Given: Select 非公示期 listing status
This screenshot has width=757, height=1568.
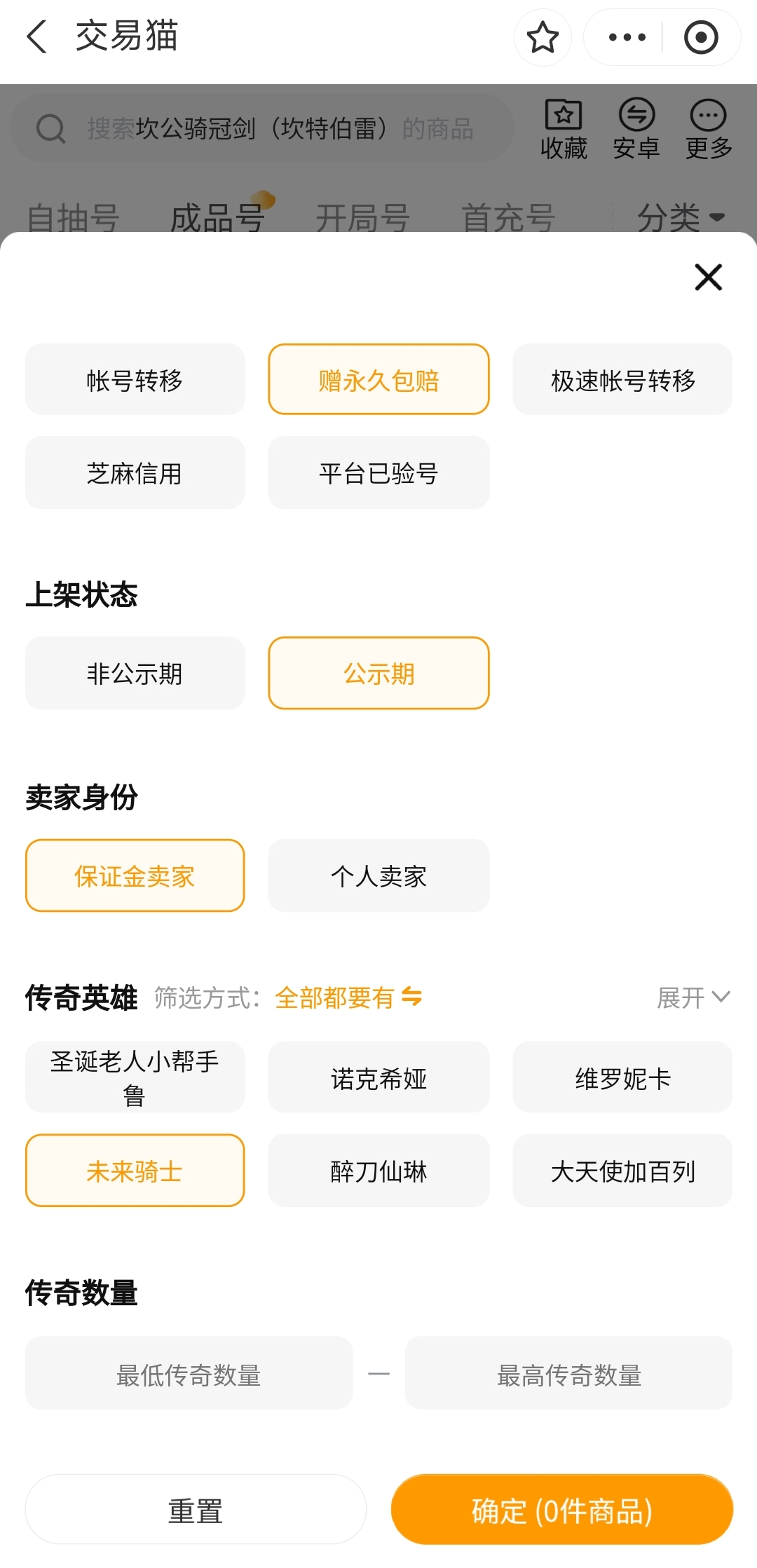Looking at the screenshot, I should [x=135, y=674].
